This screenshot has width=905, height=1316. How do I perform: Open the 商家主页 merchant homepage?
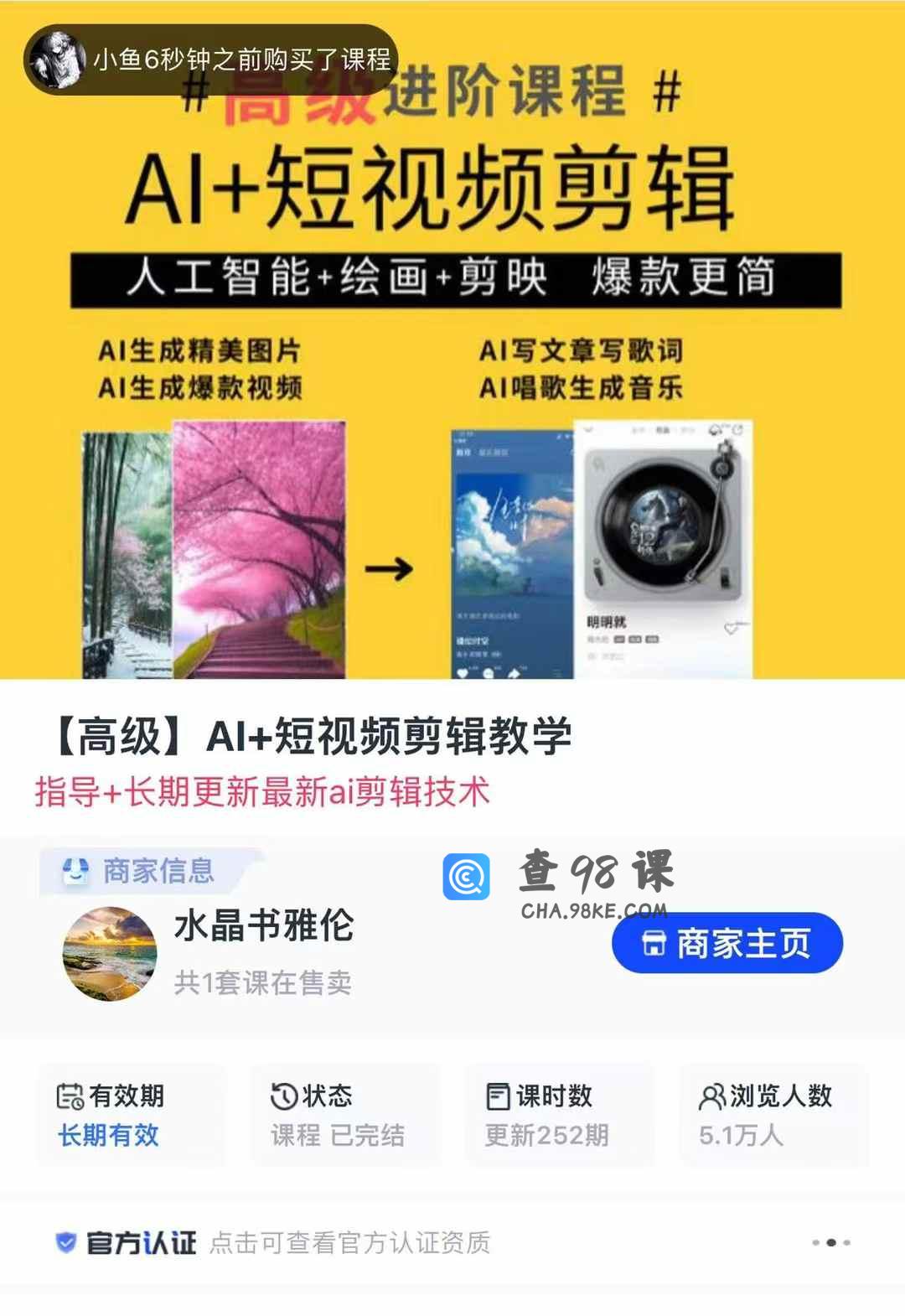point(727,943)
